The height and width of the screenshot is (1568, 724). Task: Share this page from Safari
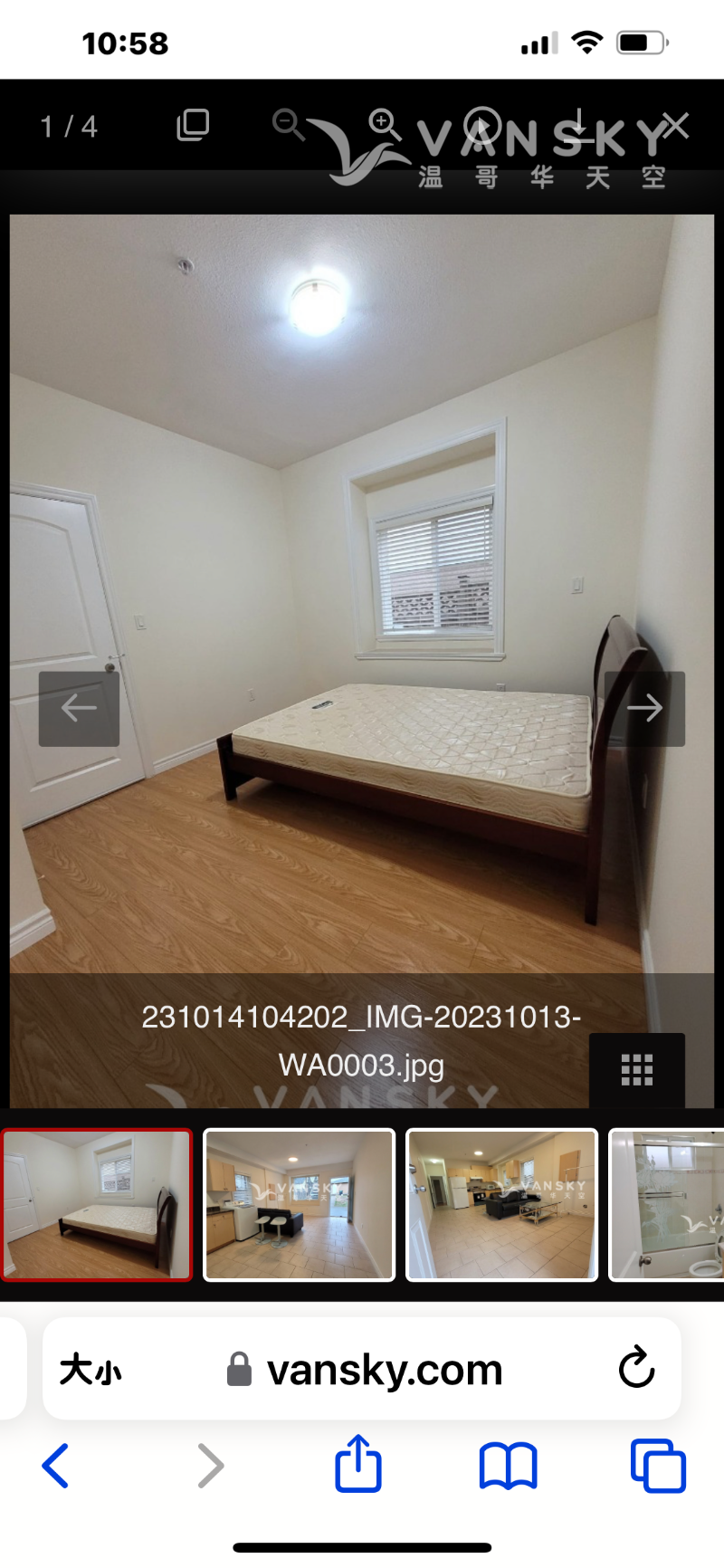tap(358, 1464)
